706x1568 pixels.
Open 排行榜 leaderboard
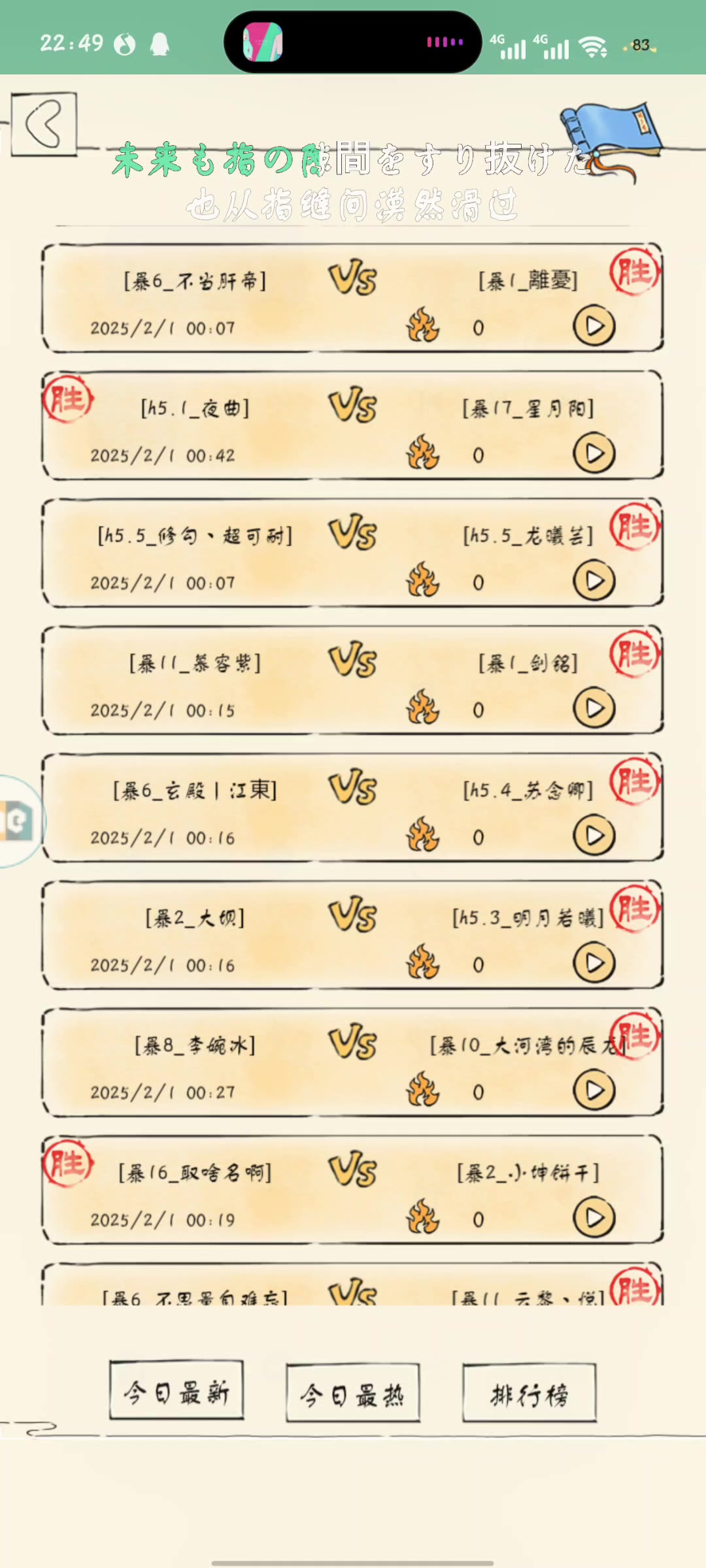529,1394
